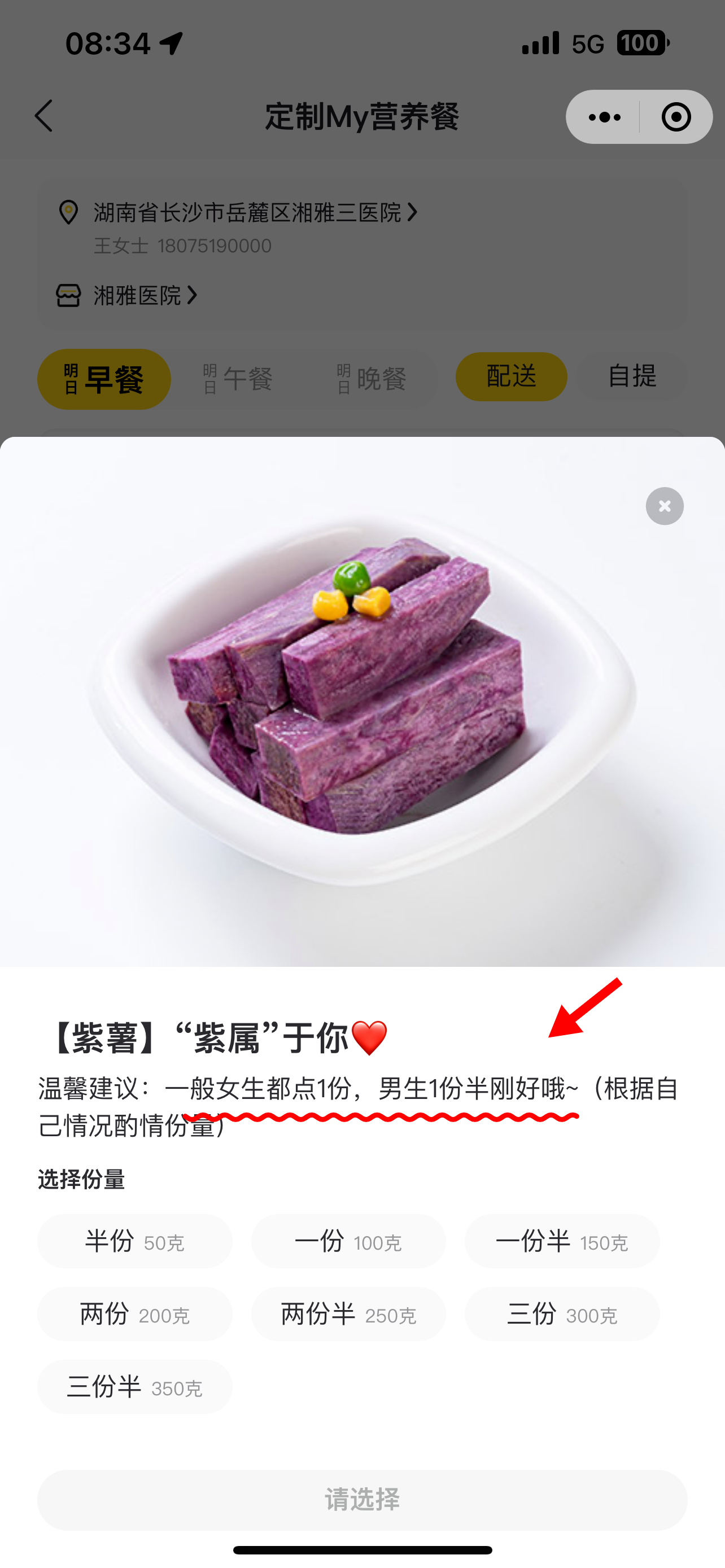Pick the 三份 300克 portion
This screenshot has width=725, height=1568.
(562, 1314)
